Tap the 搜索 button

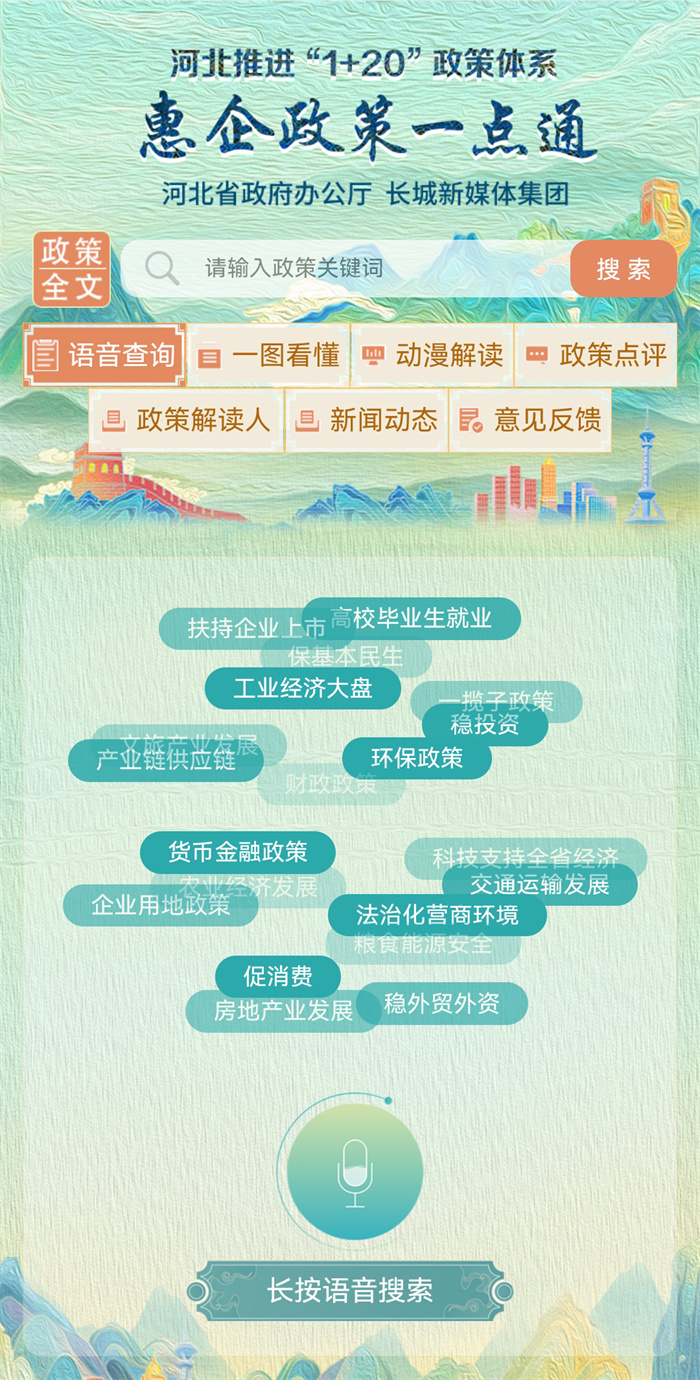(x=623, y=269)
